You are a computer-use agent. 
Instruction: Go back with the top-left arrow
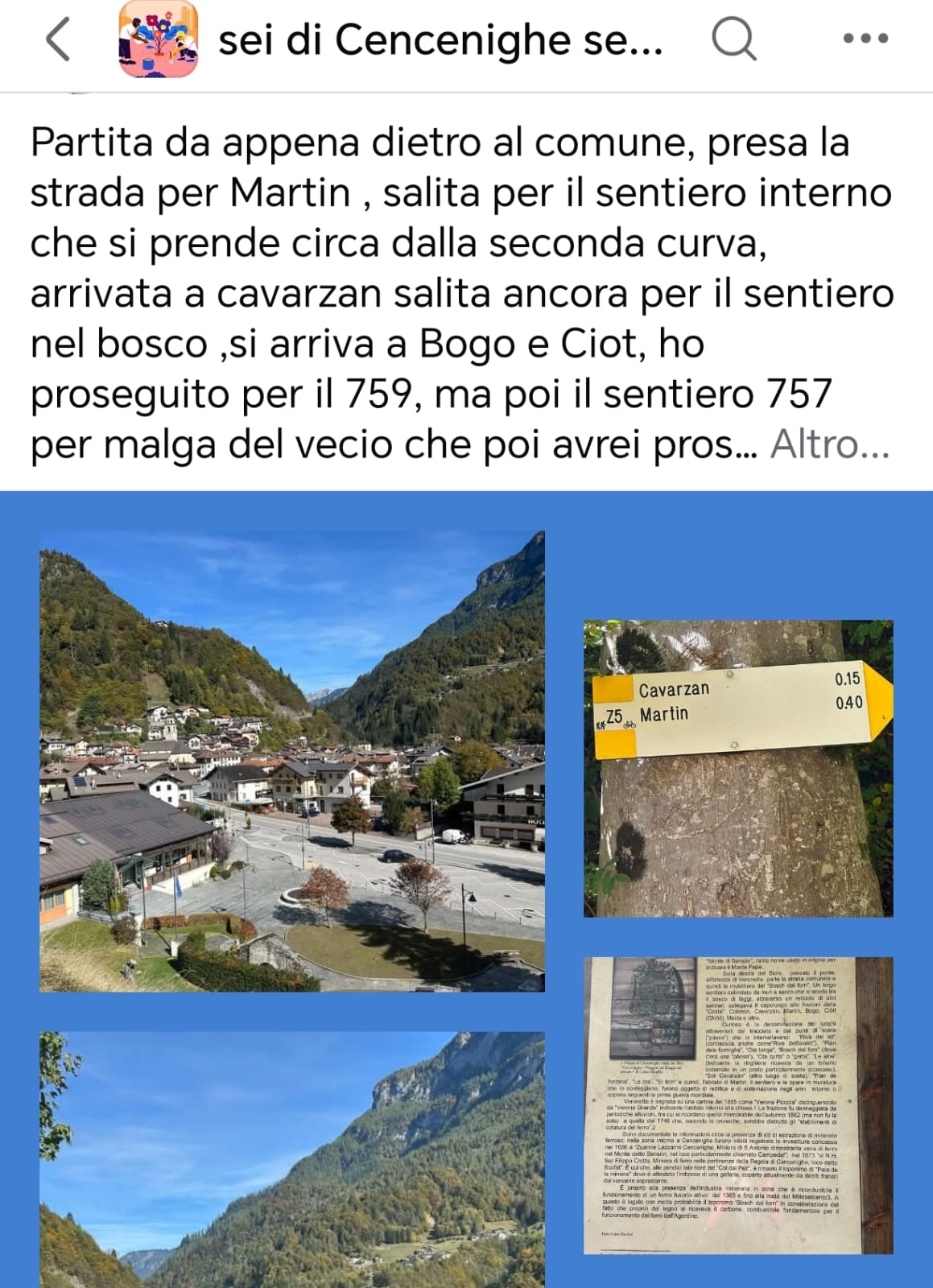(58, 39)
